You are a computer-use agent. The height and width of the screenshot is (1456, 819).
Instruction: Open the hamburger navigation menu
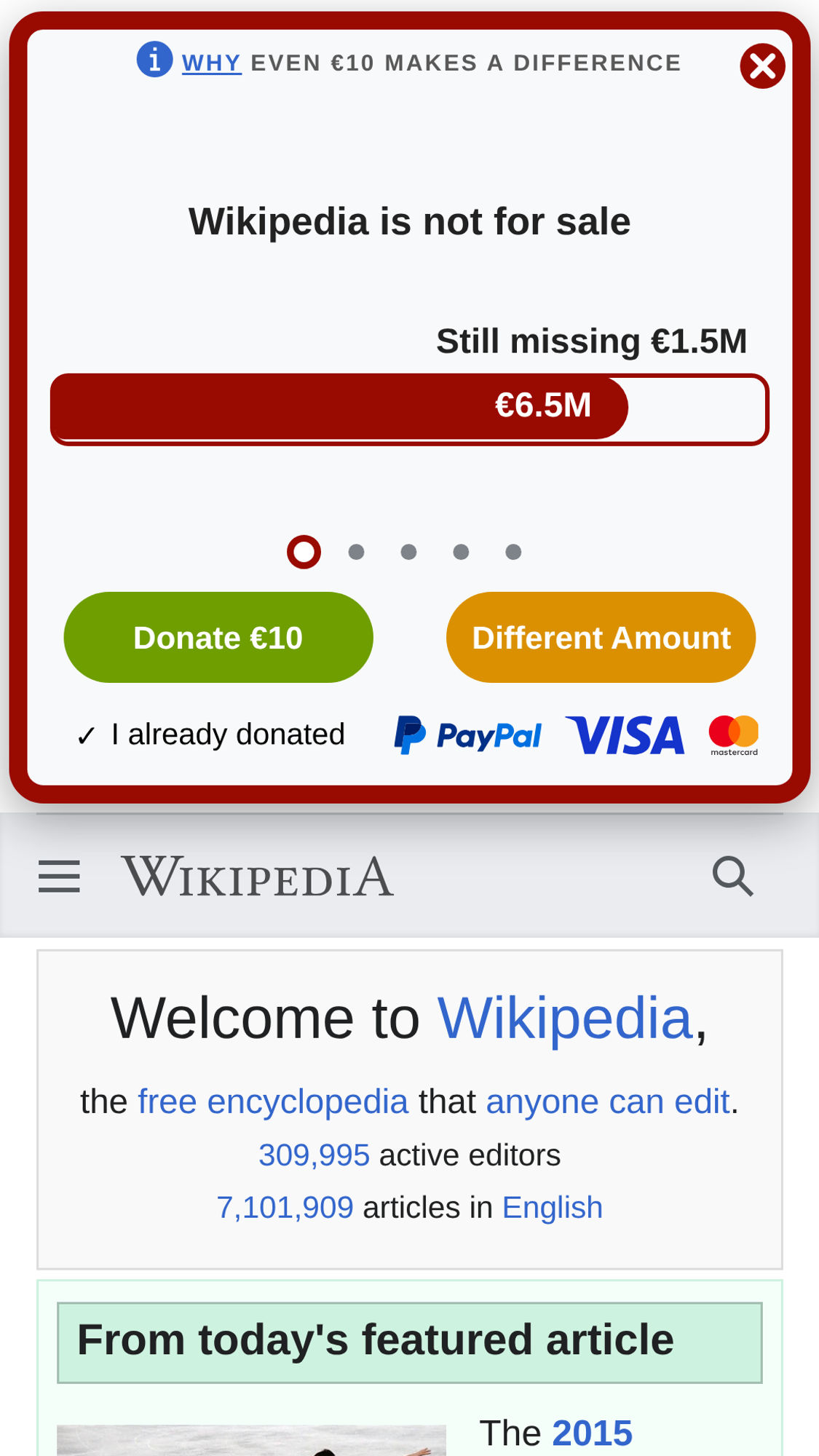[x=59, y=876]
